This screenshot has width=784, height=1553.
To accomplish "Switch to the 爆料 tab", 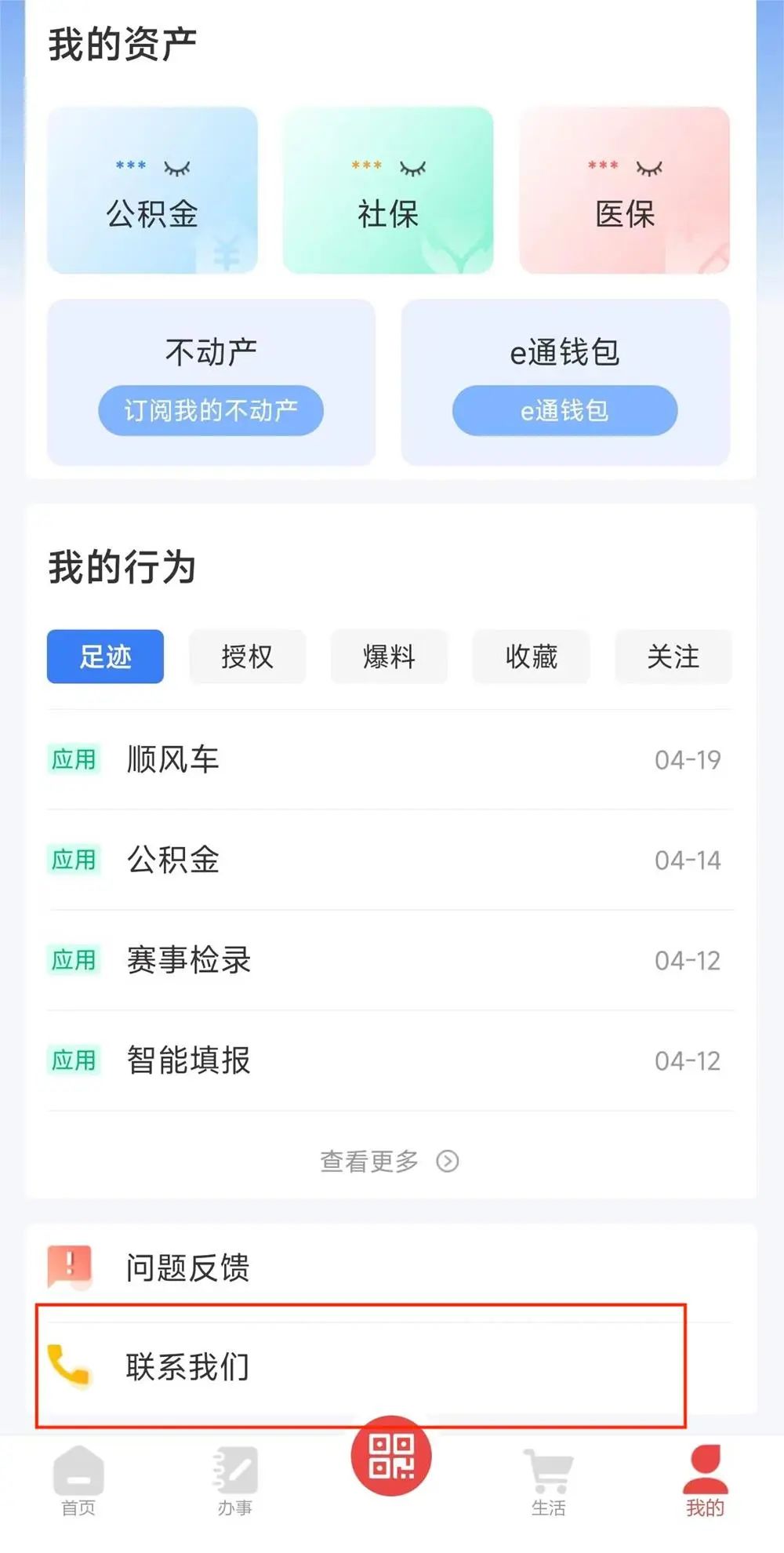I will point(389,656).
